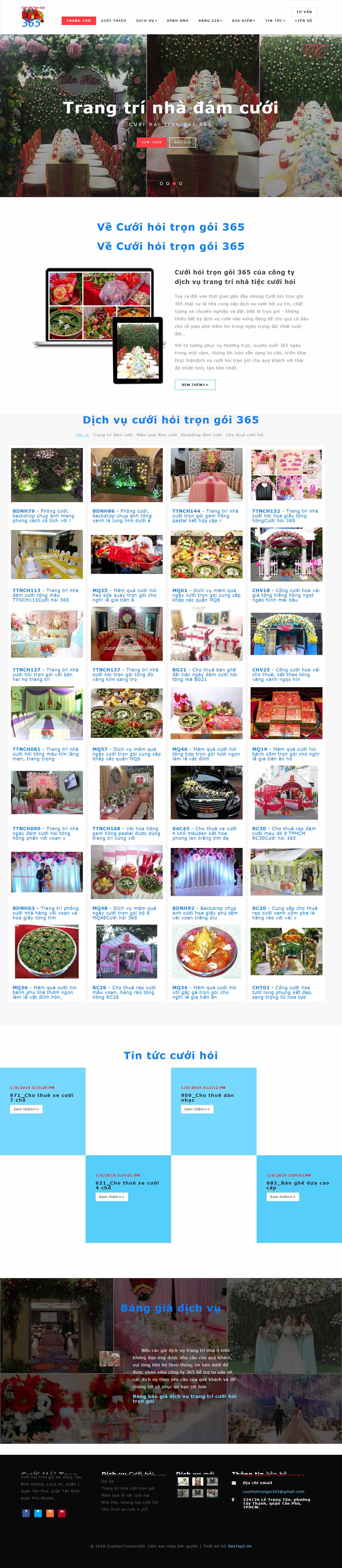This screenshot has width=342, height=1568.
Task: Expand the Dịch vụ dropdown menu
Action: tap(146, 21)
